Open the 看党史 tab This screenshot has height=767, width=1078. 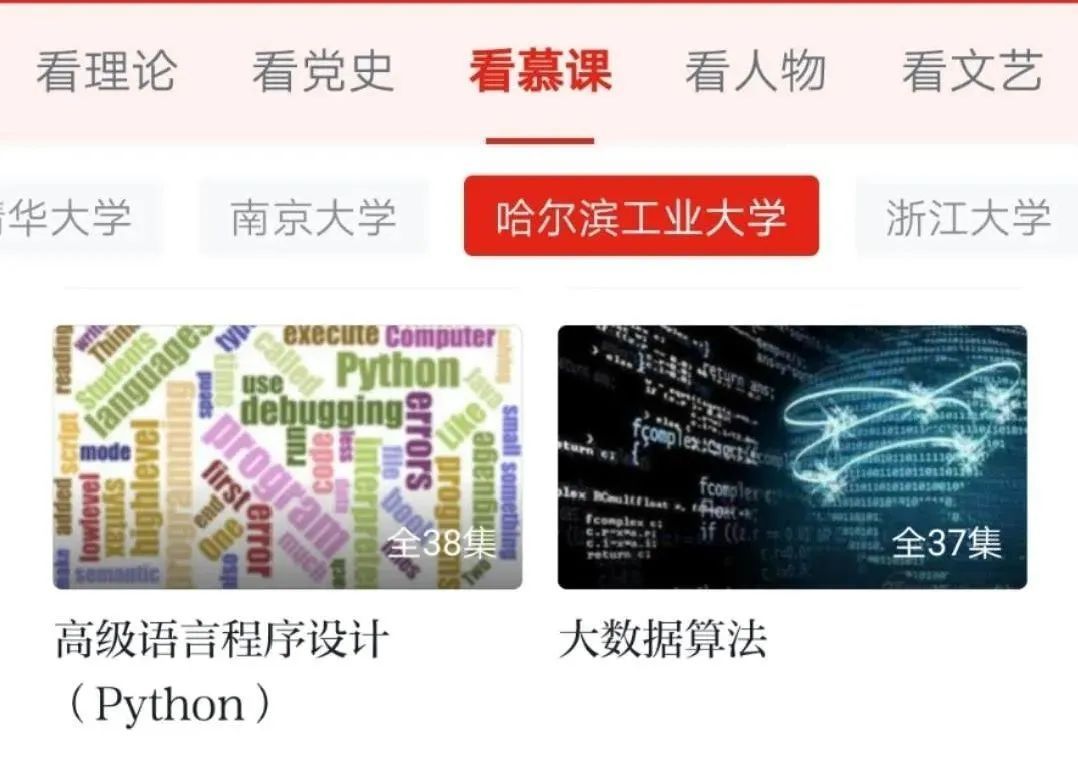[x=322, y=72]
